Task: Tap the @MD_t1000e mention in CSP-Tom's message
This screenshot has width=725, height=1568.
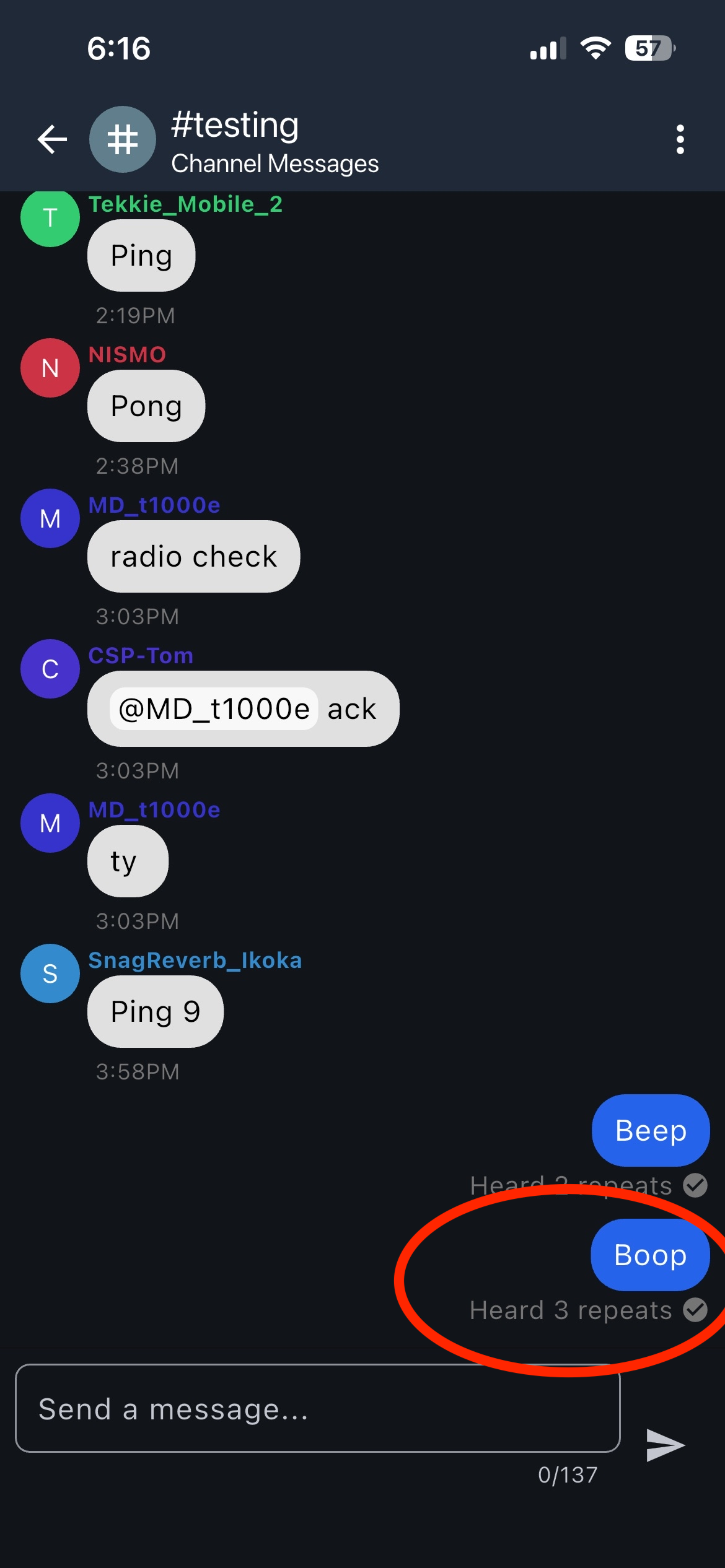Action: pos(214,709)
